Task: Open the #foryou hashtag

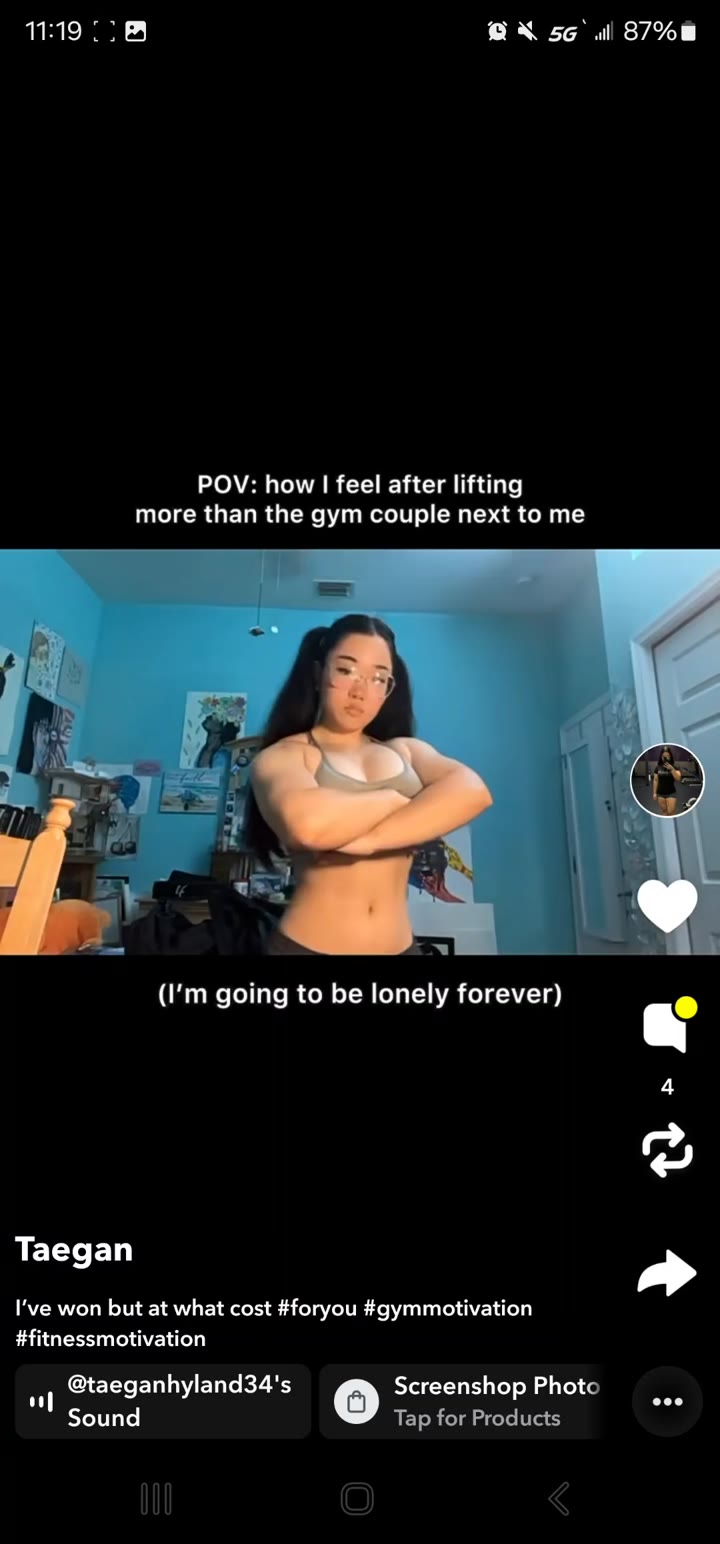Action: (x=317, y=1308)
